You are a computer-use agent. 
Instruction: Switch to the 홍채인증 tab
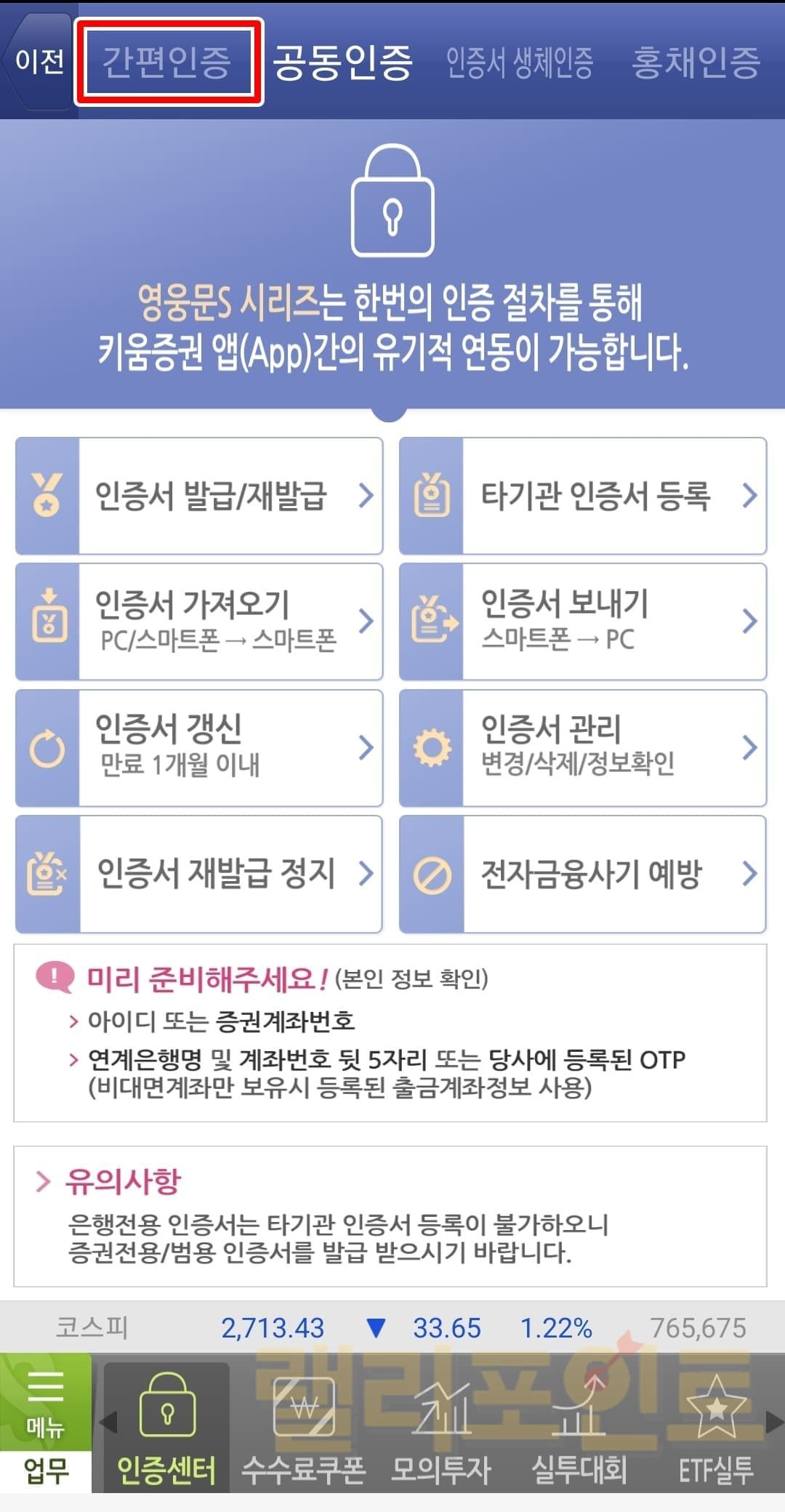(x=696, y=62)
